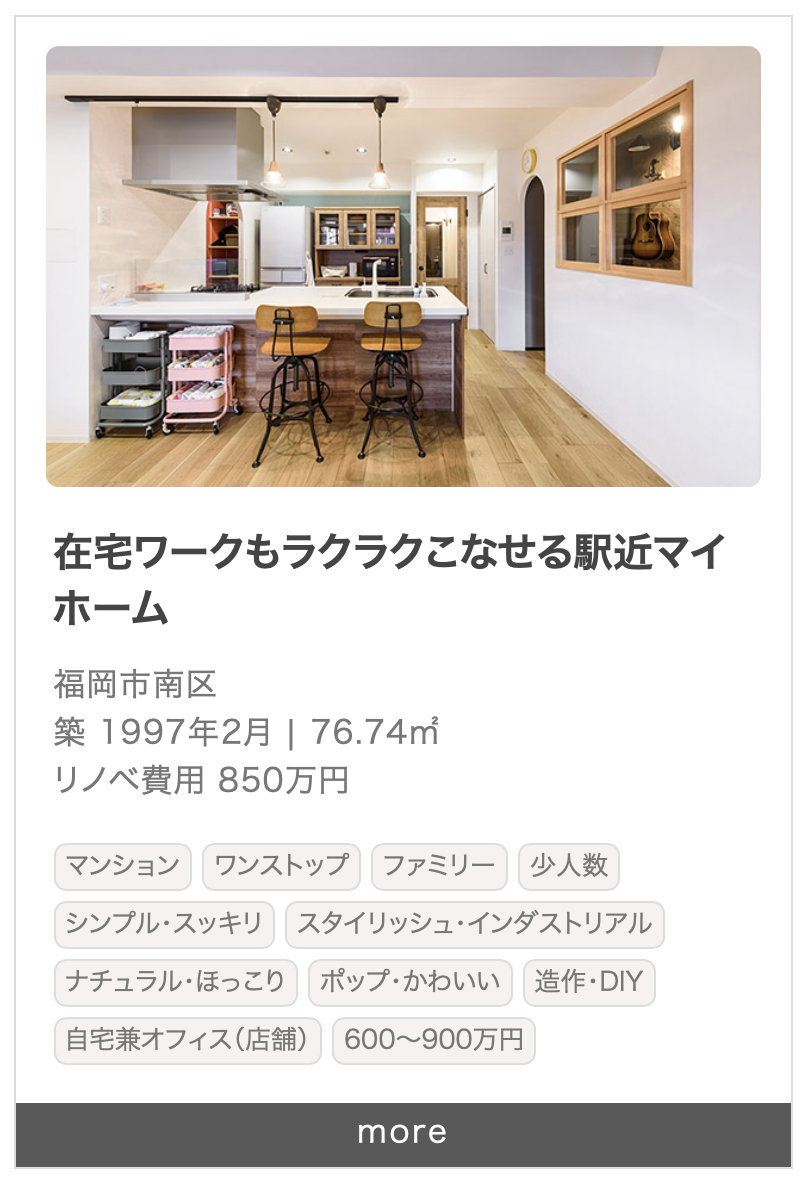Filter by the 600〜900万円 price tag
The image size is (806, 1182).
433,1040
